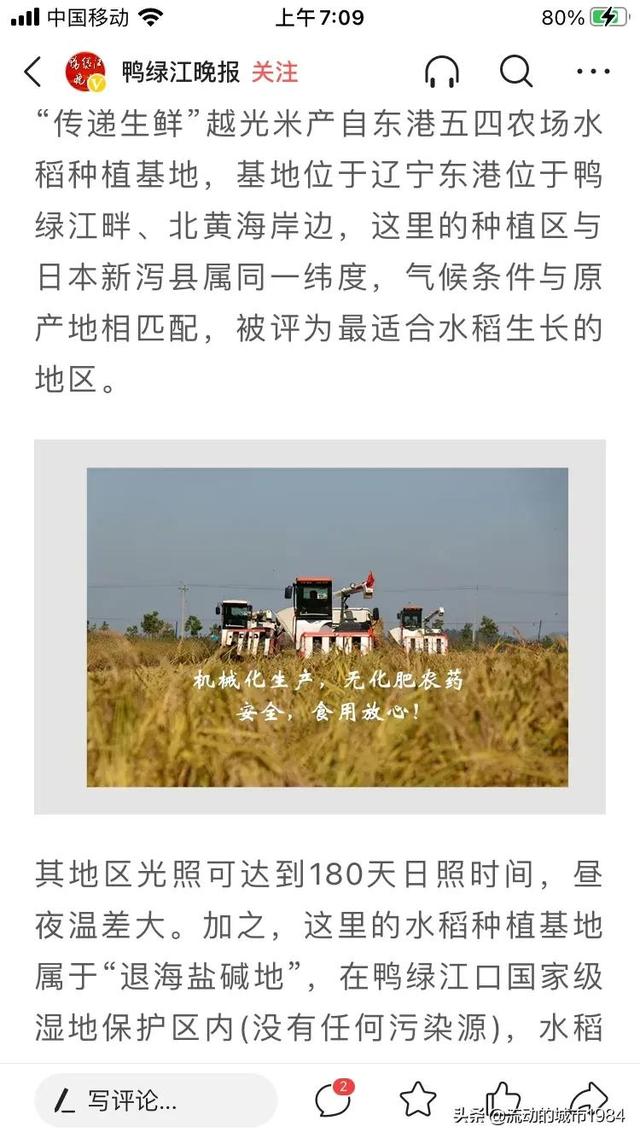640x1138 pixels.
Task: Open the 鸭绿江晚报 author profile
Action: coord(180,72)
